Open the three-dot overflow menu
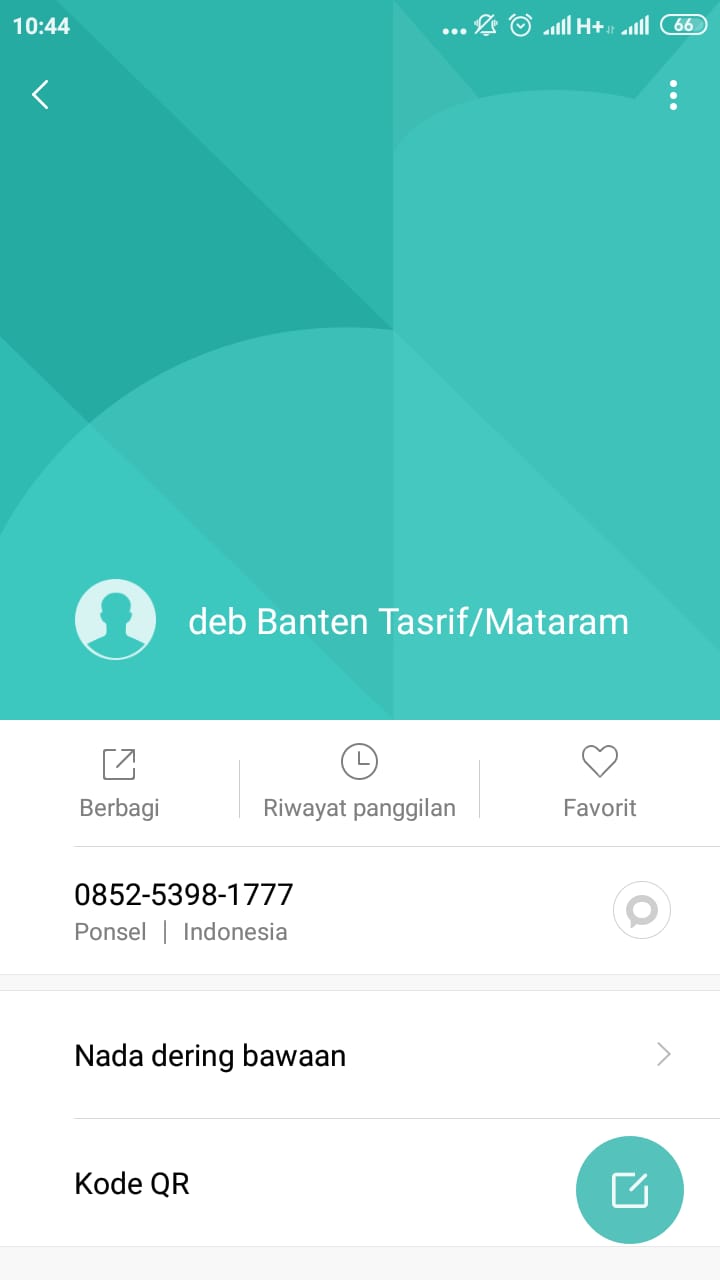Viewport: 720px width, 1280px height. [x=673, y=95]
